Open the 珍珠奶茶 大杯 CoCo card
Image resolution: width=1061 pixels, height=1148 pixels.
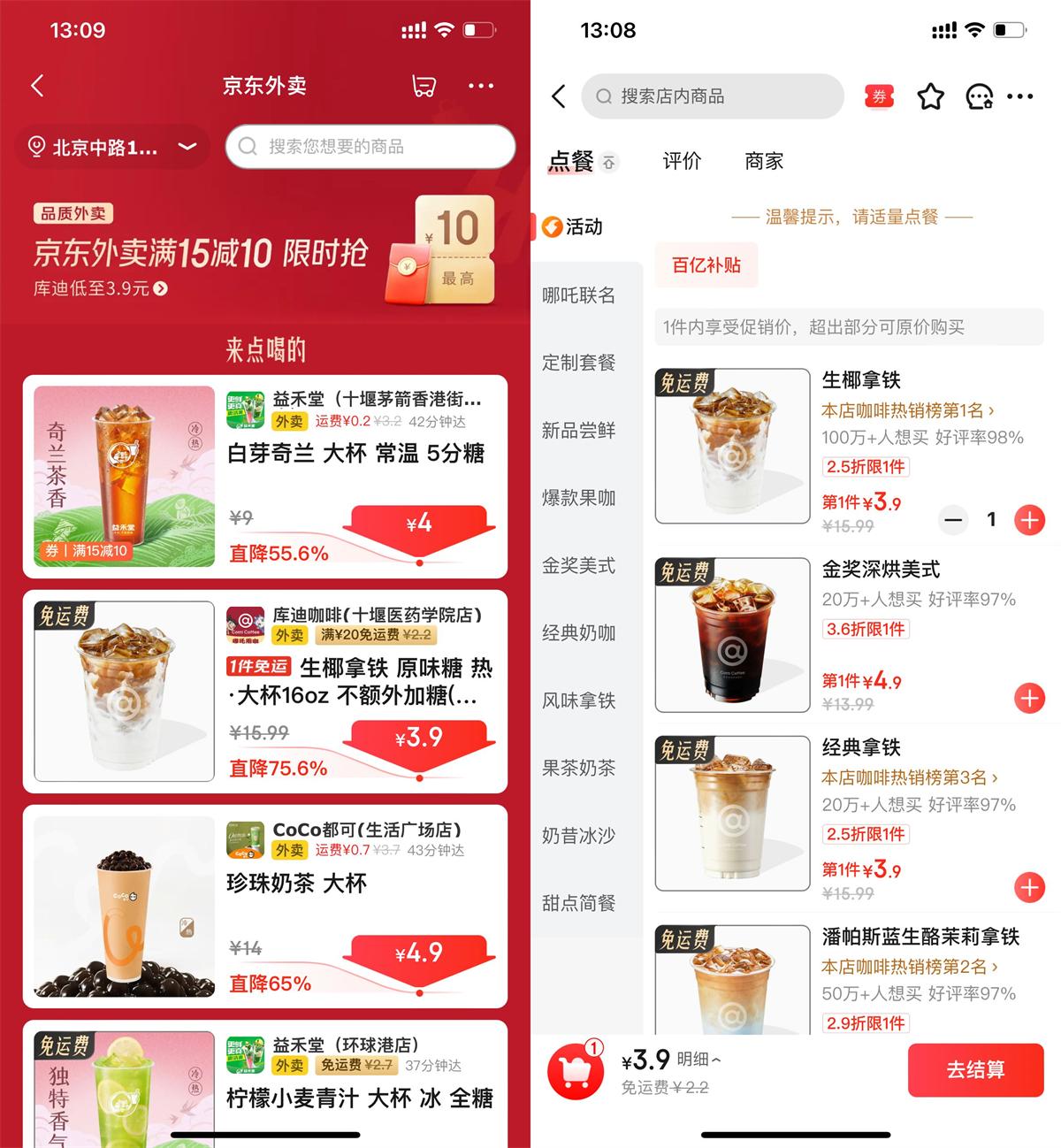tap(265, 906)
